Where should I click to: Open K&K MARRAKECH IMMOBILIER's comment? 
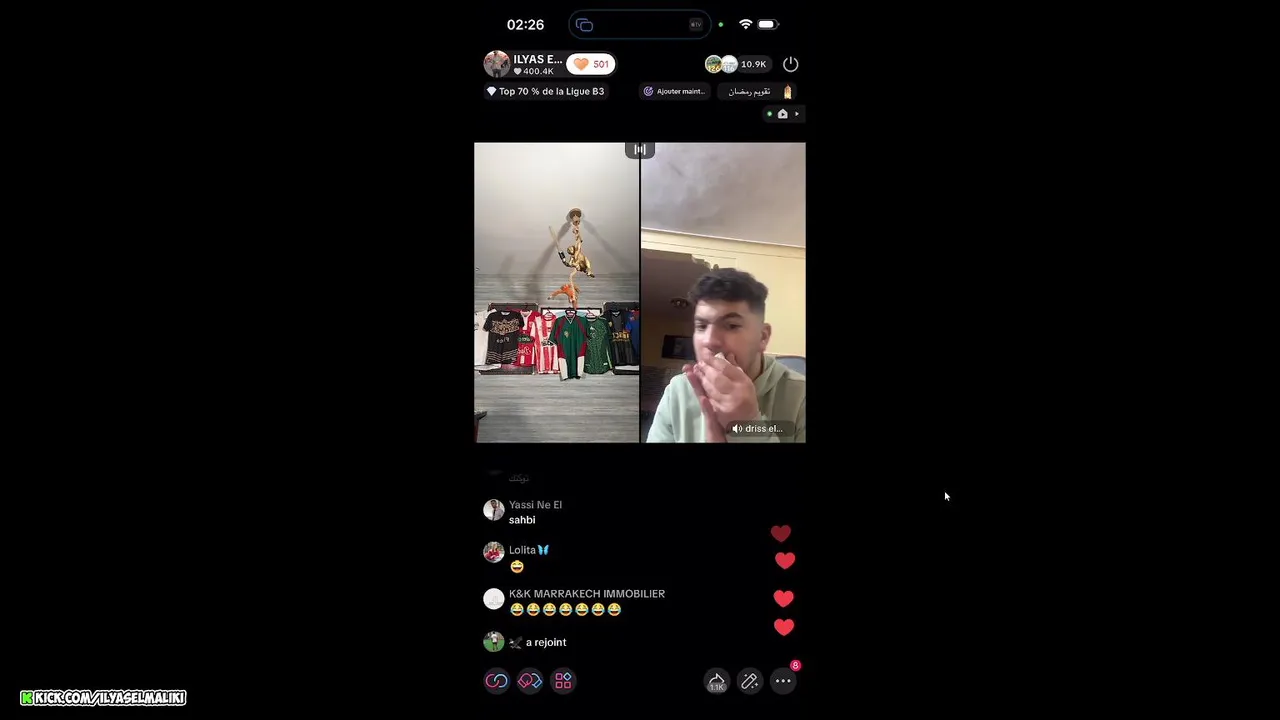tap(586, 601)
